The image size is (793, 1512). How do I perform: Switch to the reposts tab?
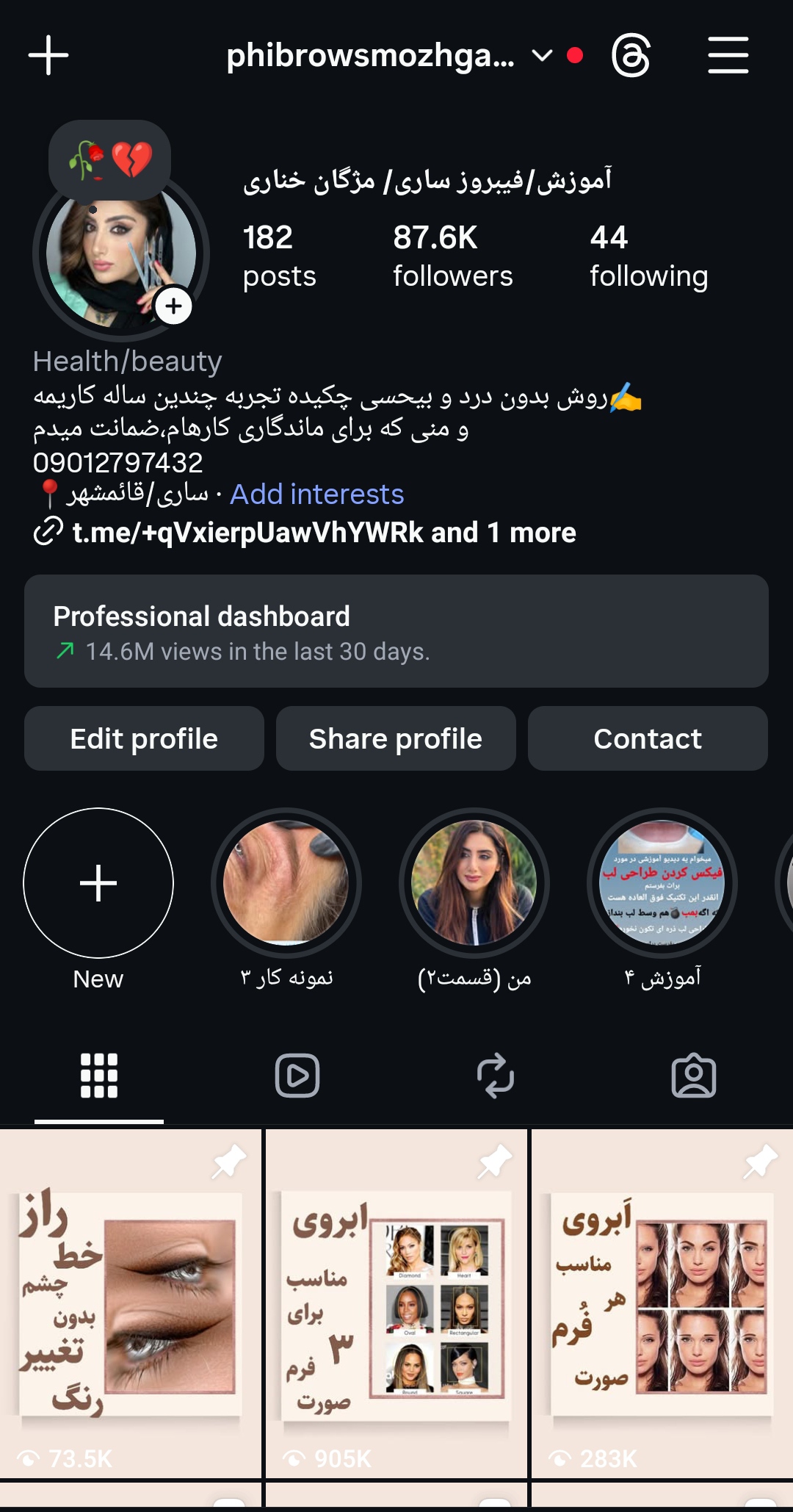click(x=496, y=1076)
